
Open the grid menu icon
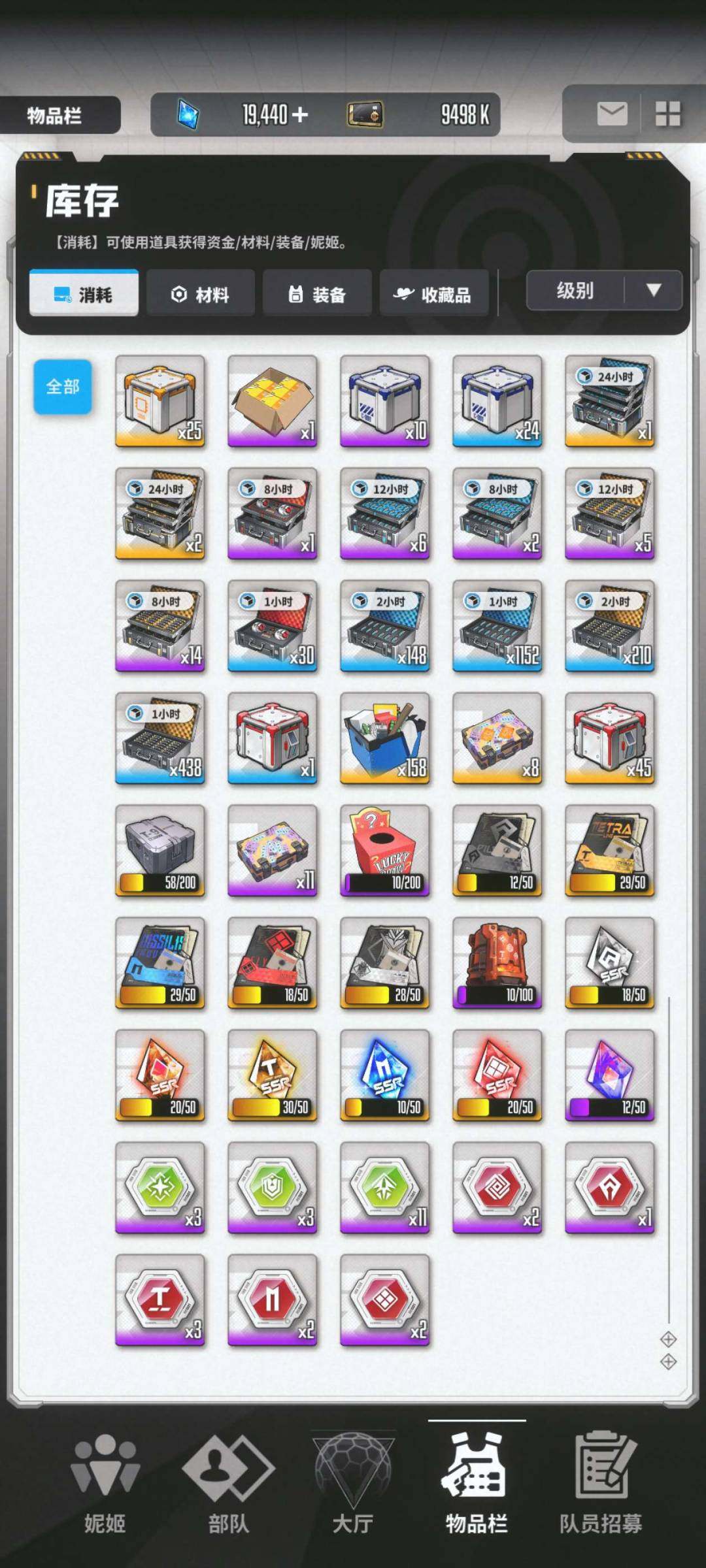(x=667, y=114)
